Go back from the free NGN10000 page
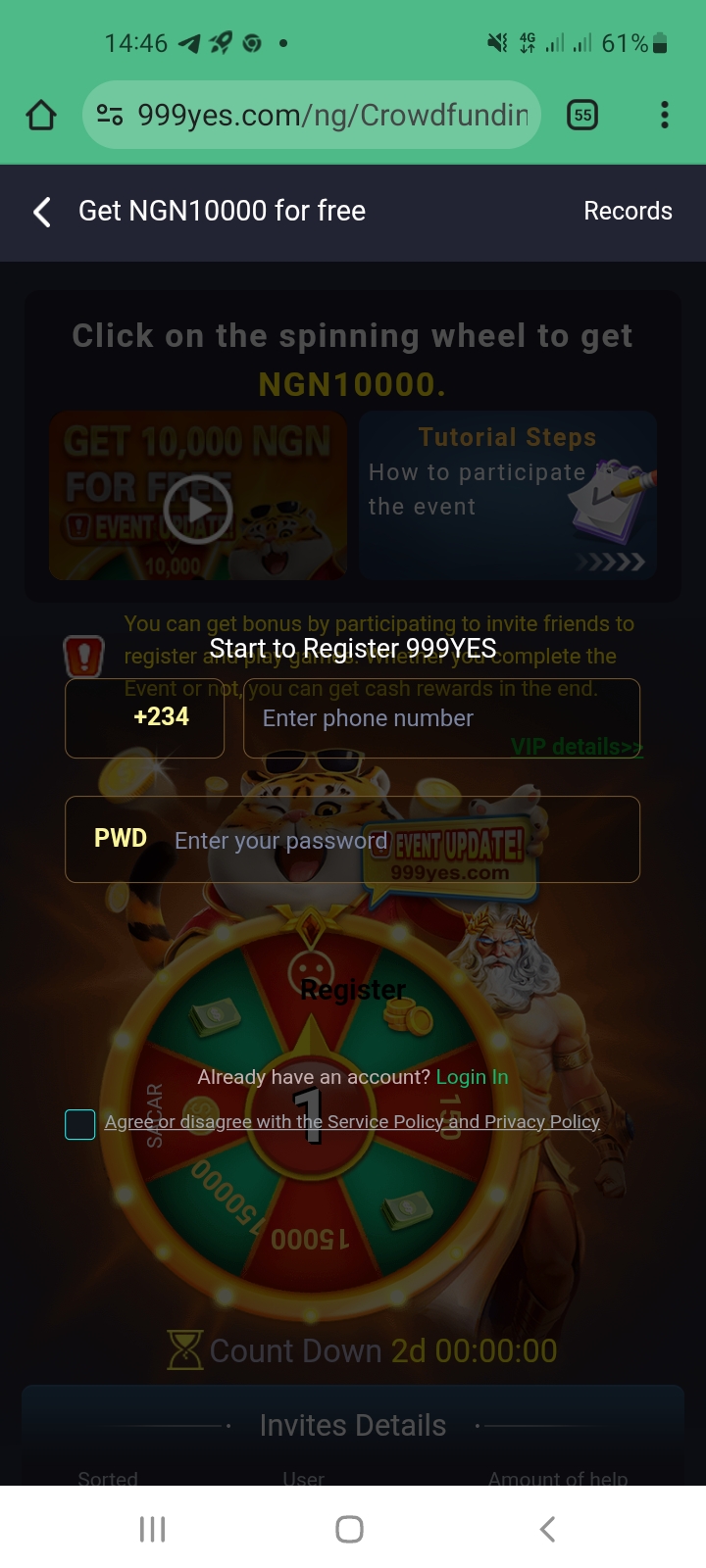Viewport: 706px width, 1568px height. coord(42,212)
